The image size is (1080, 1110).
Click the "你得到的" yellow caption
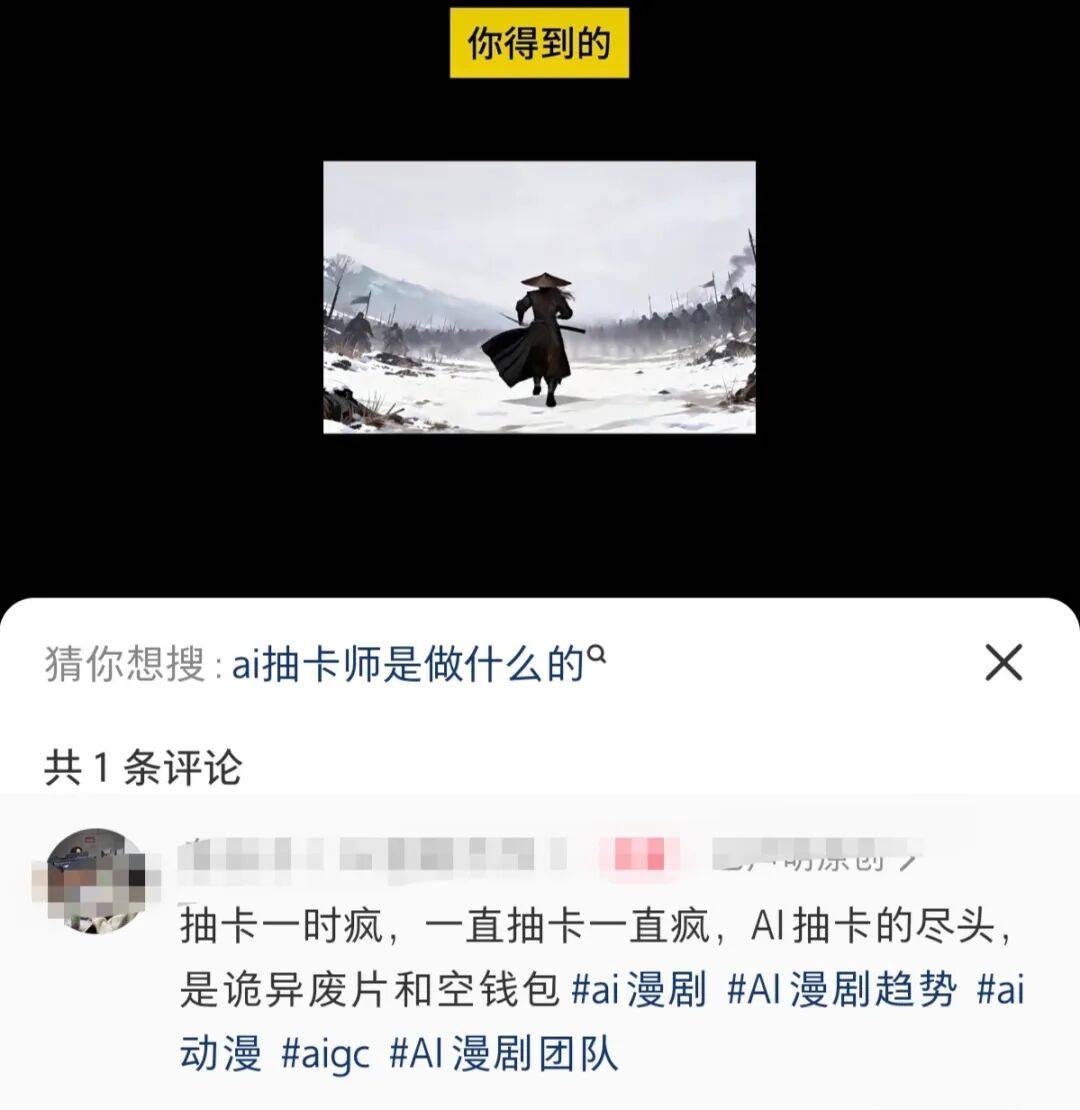click(x=541, y=42)
